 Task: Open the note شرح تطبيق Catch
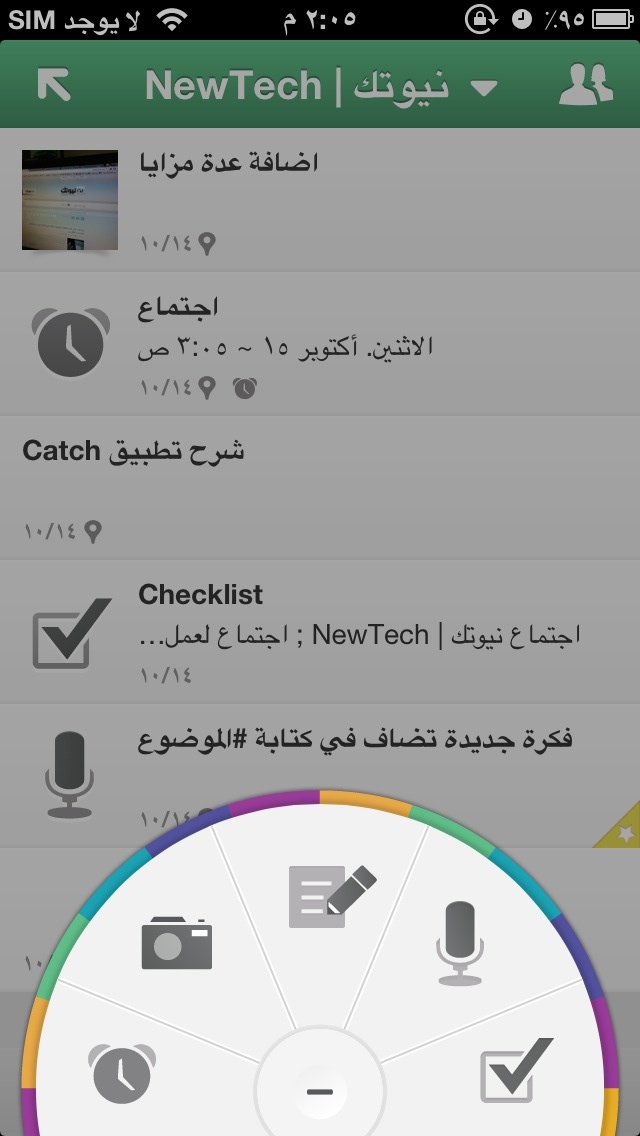click(x=320, y=488)
